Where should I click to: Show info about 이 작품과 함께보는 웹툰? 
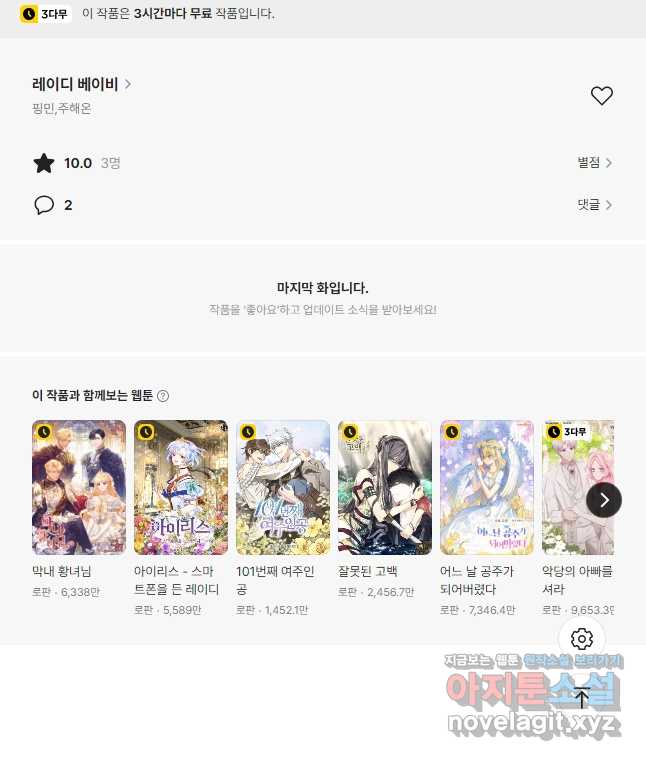(163, 396)
